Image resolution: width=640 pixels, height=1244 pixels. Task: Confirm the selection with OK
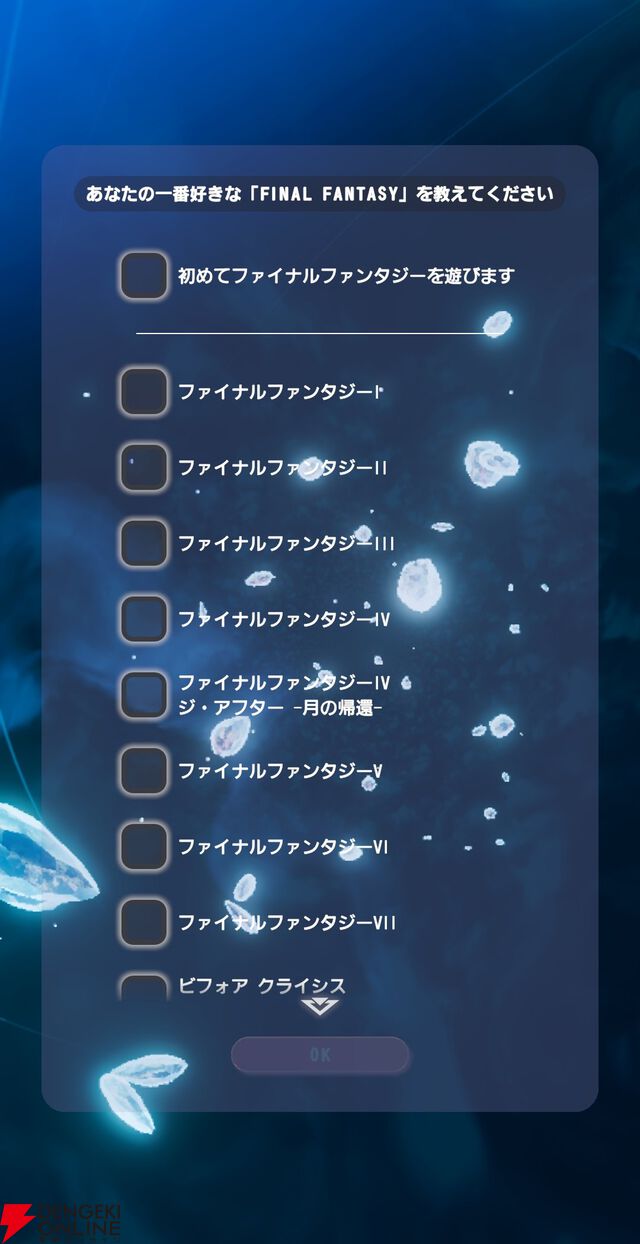pos(320,1055)
